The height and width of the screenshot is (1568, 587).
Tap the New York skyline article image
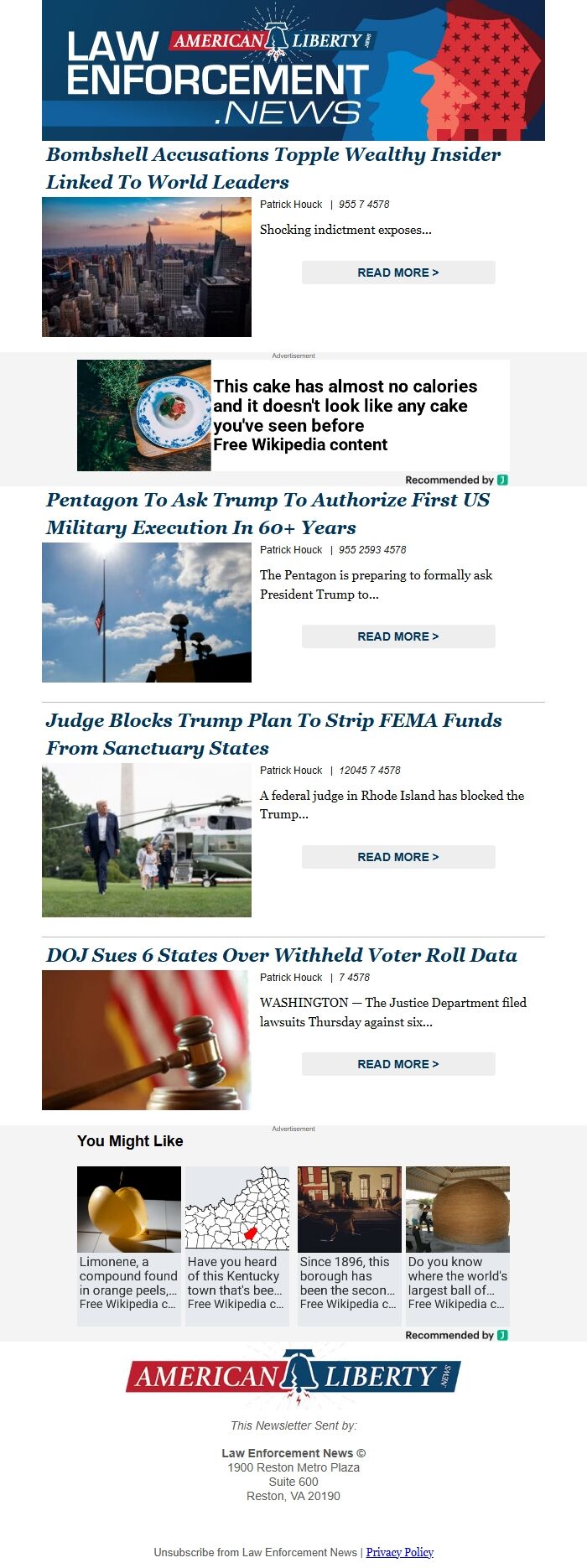[147, 267]
